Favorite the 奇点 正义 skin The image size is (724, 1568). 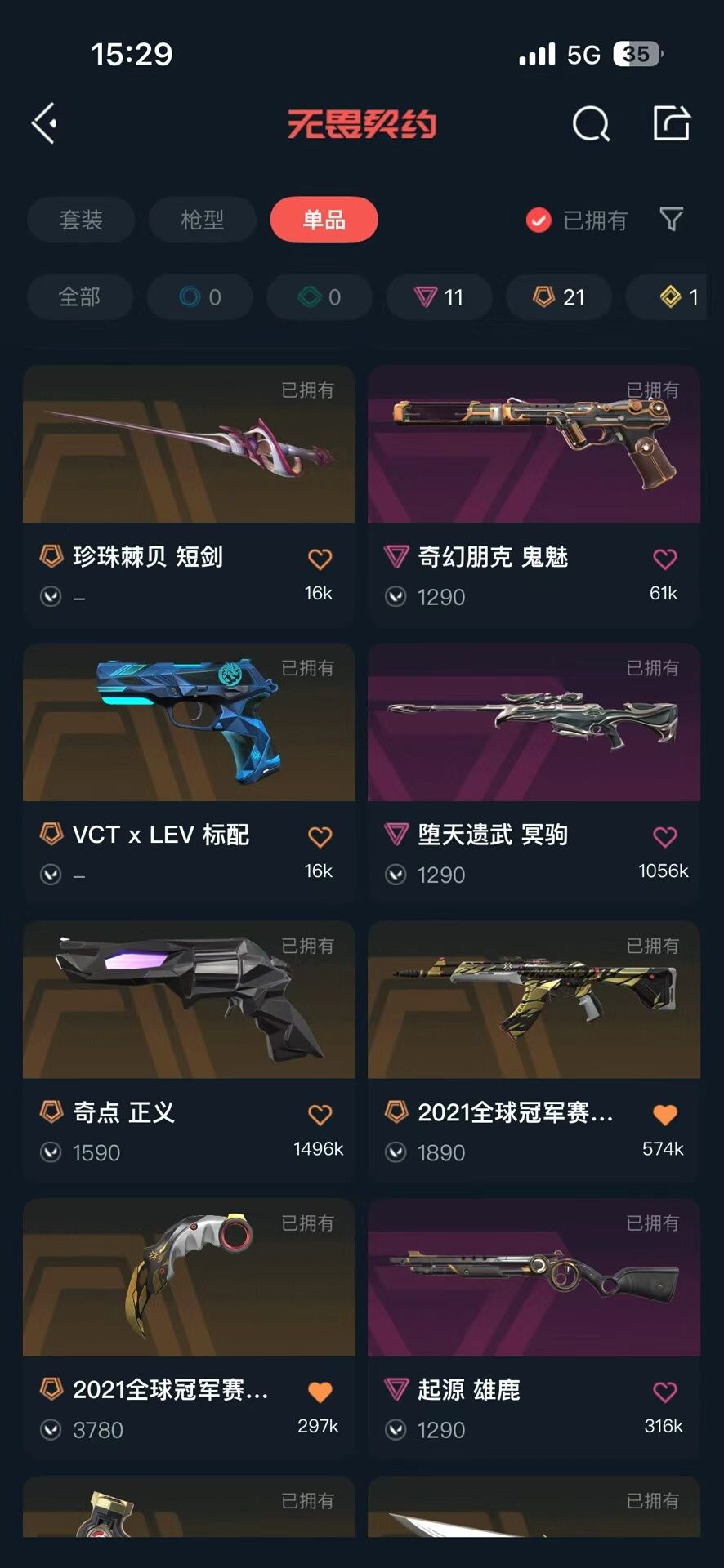(x=320, y=1115)
